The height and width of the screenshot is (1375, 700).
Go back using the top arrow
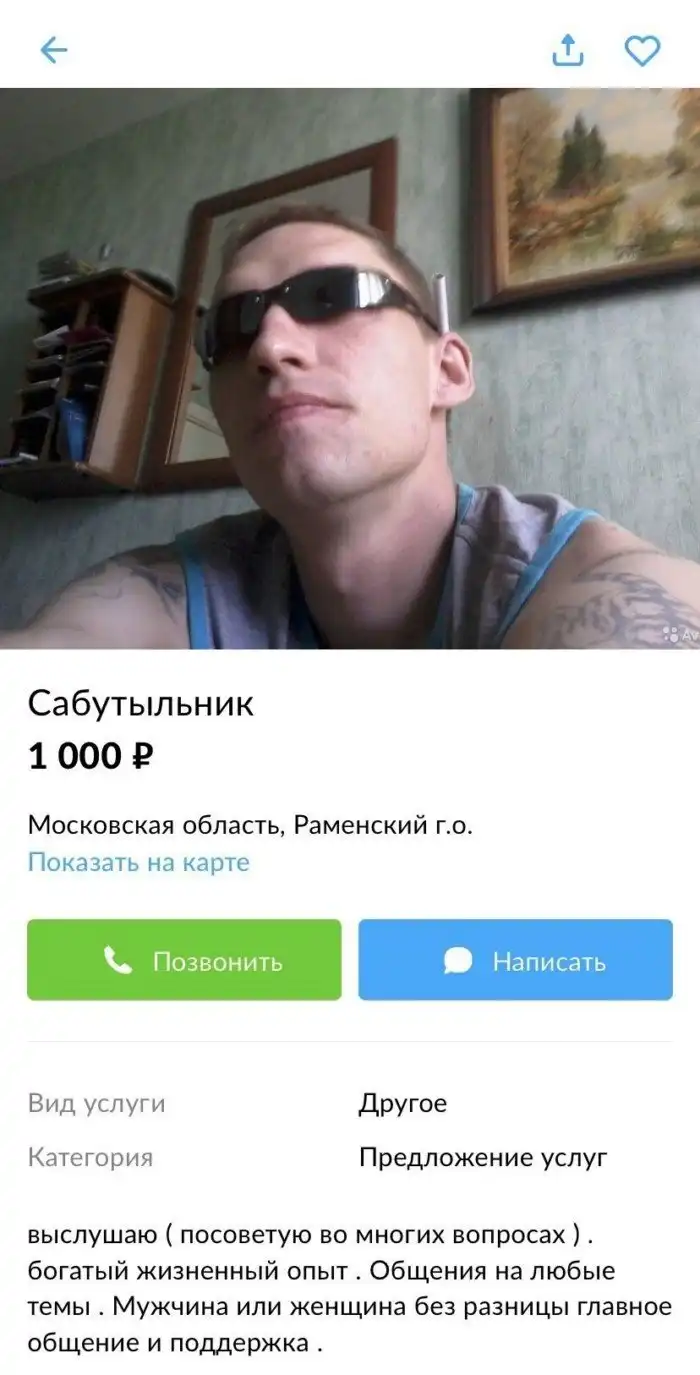[53, 50]
